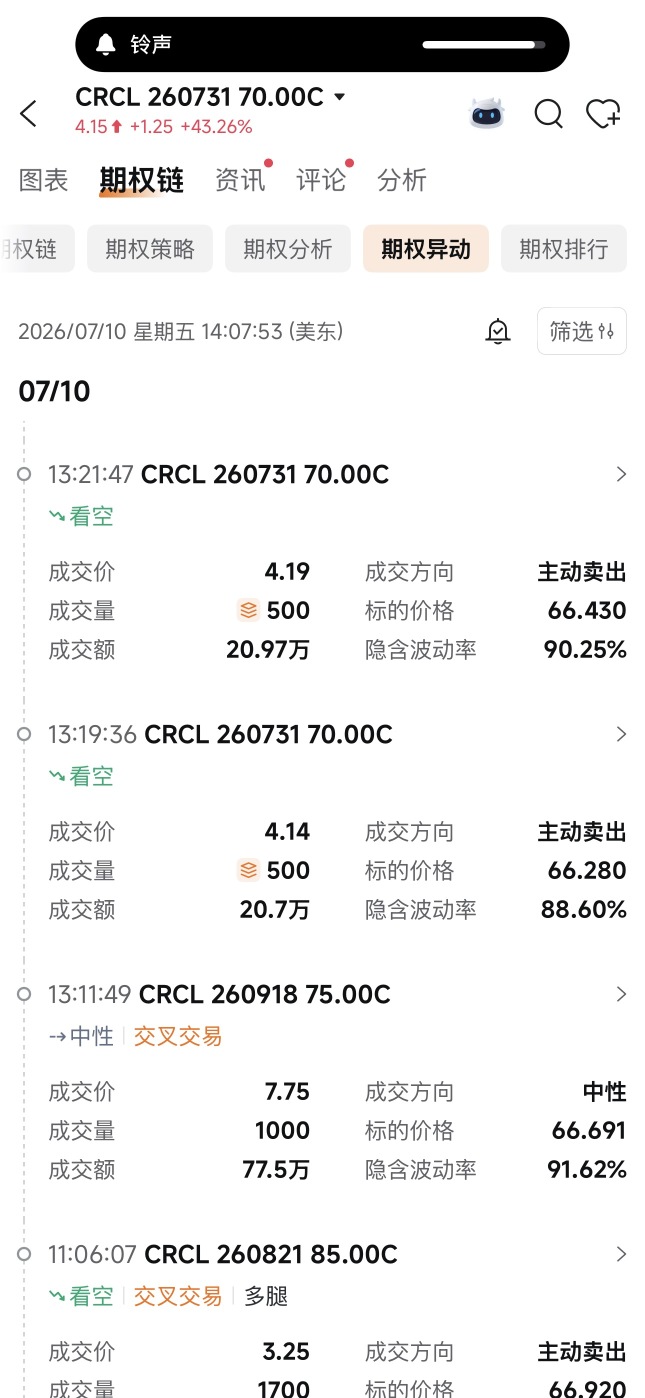Switch to the 分析 tab
The height and width of the screenshot is (1398, 645).
[402, 180]
